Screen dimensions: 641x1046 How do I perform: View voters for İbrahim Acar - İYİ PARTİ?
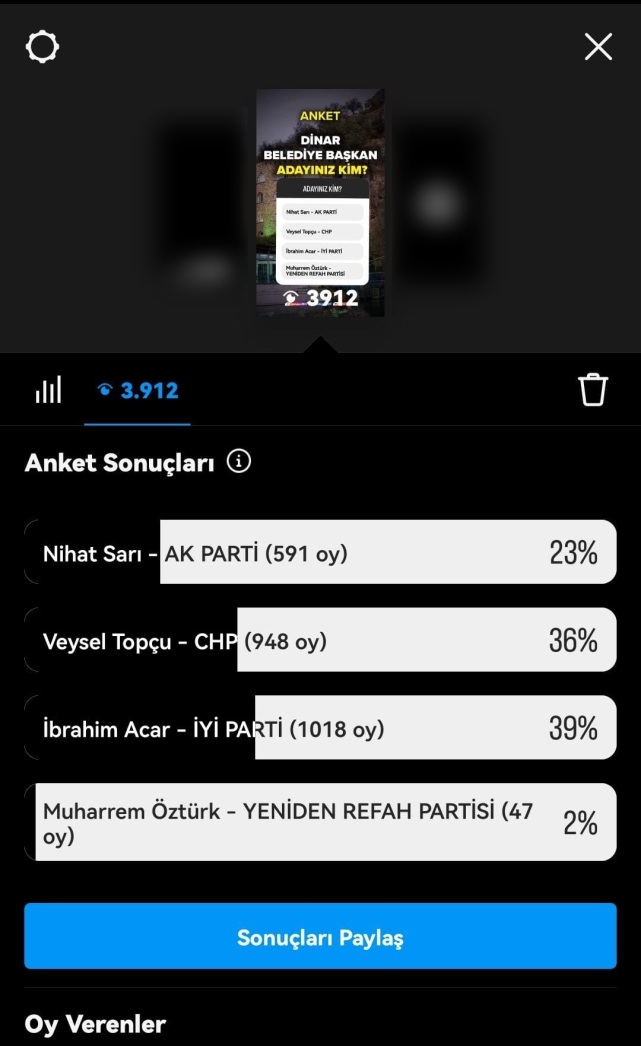[x=320, y=728]
